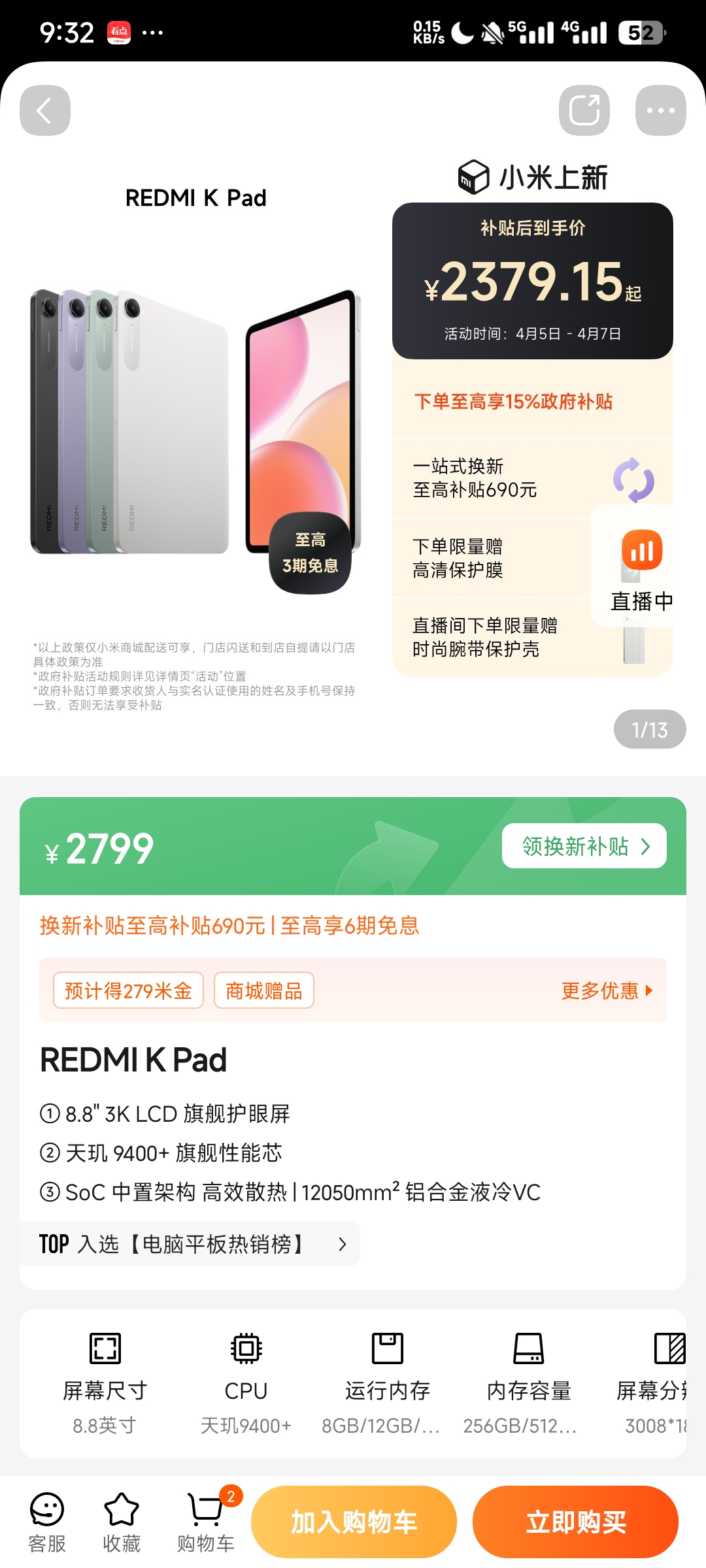Share this REDMI K Pad page
706x1568 pixels.
click(584, 110)
